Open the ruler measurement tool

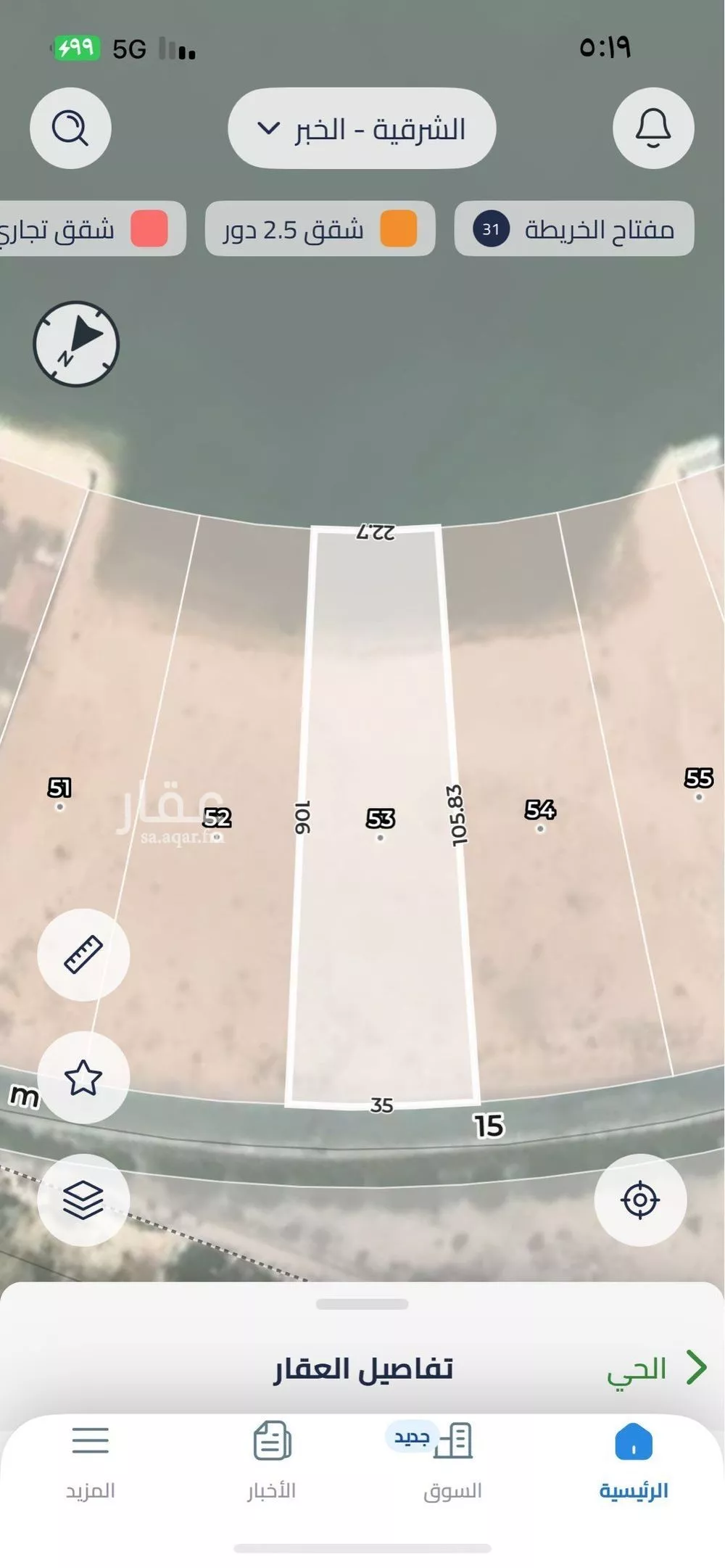coord(83,954)
